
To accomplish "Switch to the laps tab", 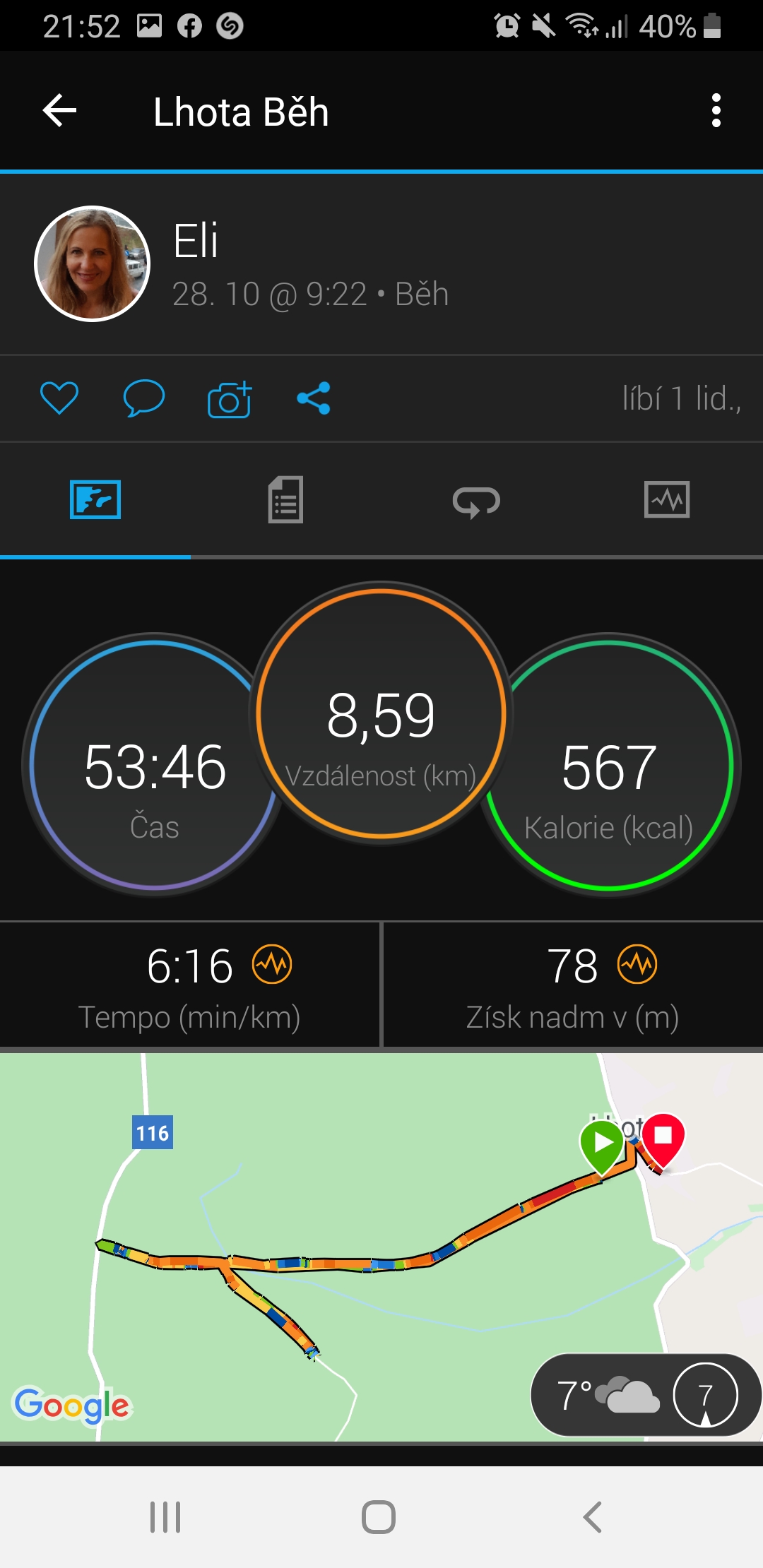I will coord(476,501).
